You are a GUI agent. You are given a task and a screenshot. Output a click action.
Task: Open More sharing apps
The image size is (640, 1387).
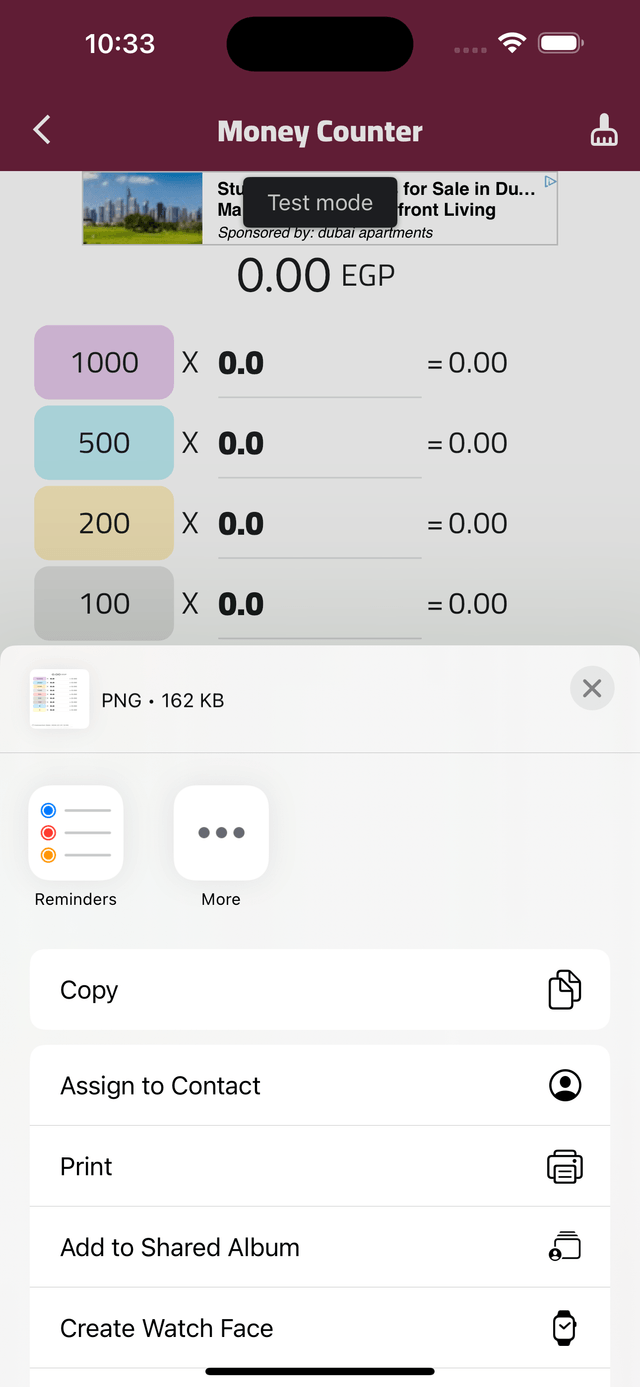click(221, 833)
